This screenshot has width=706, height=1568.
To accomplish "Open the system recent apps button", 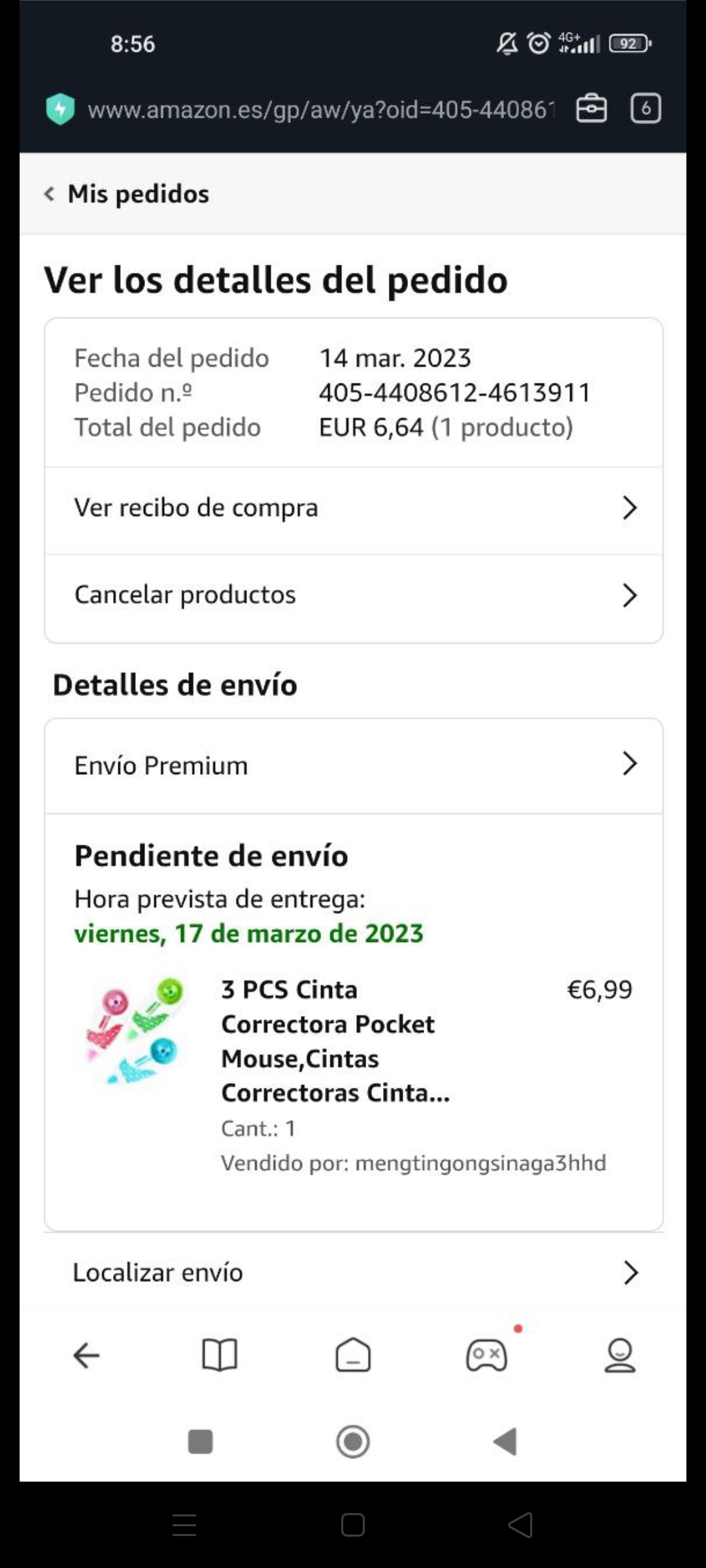I will click(200, 1442).
